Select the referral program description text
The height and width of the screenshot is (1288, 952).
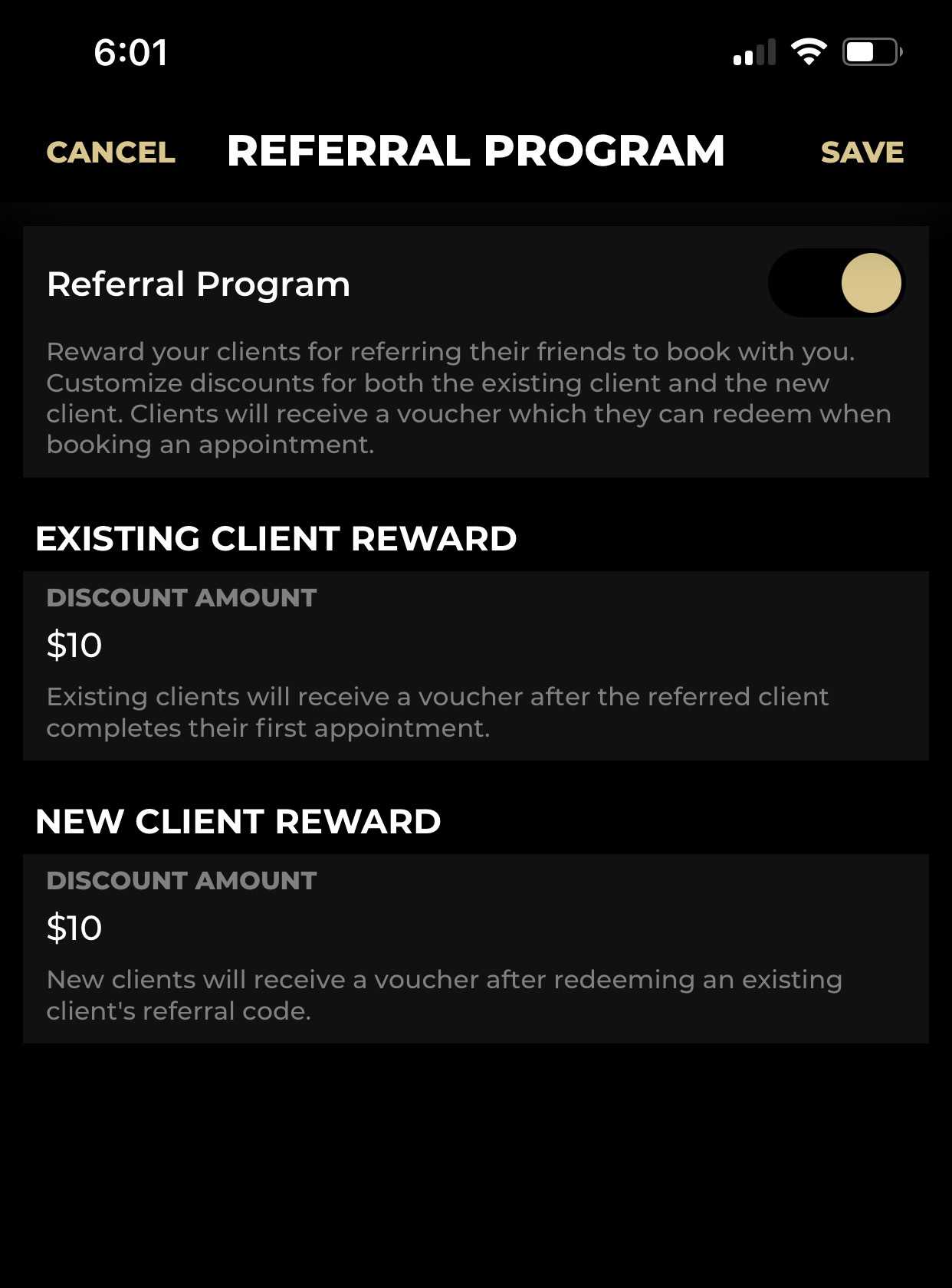pos(469,397)
